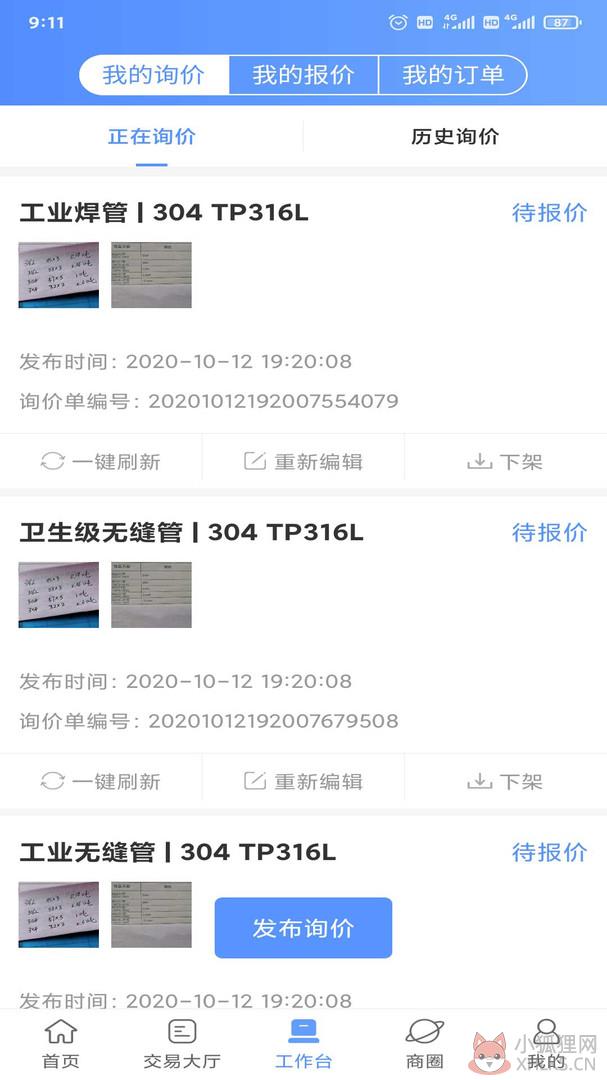Open second photo of 卫生级无缝管 inquiry
This screenshot has height=1080, width=607.
(x=152, y=594)
